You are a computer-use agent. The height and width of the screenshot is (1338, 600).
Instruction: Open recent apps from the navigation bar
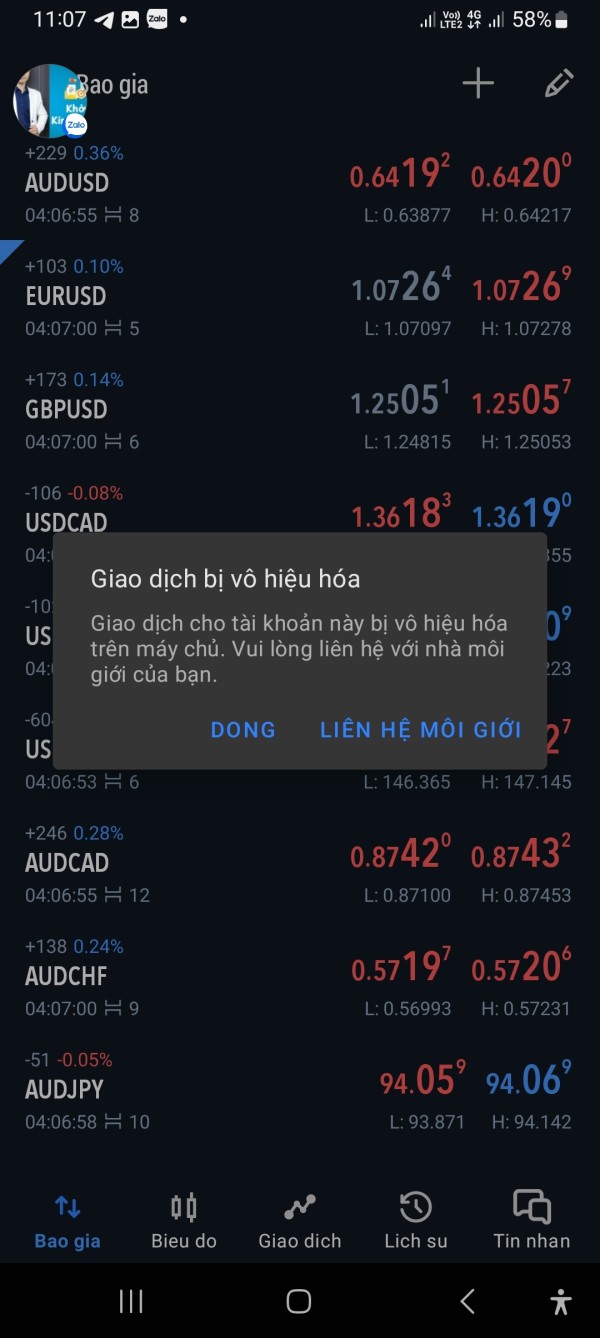tap(131, 1301)
